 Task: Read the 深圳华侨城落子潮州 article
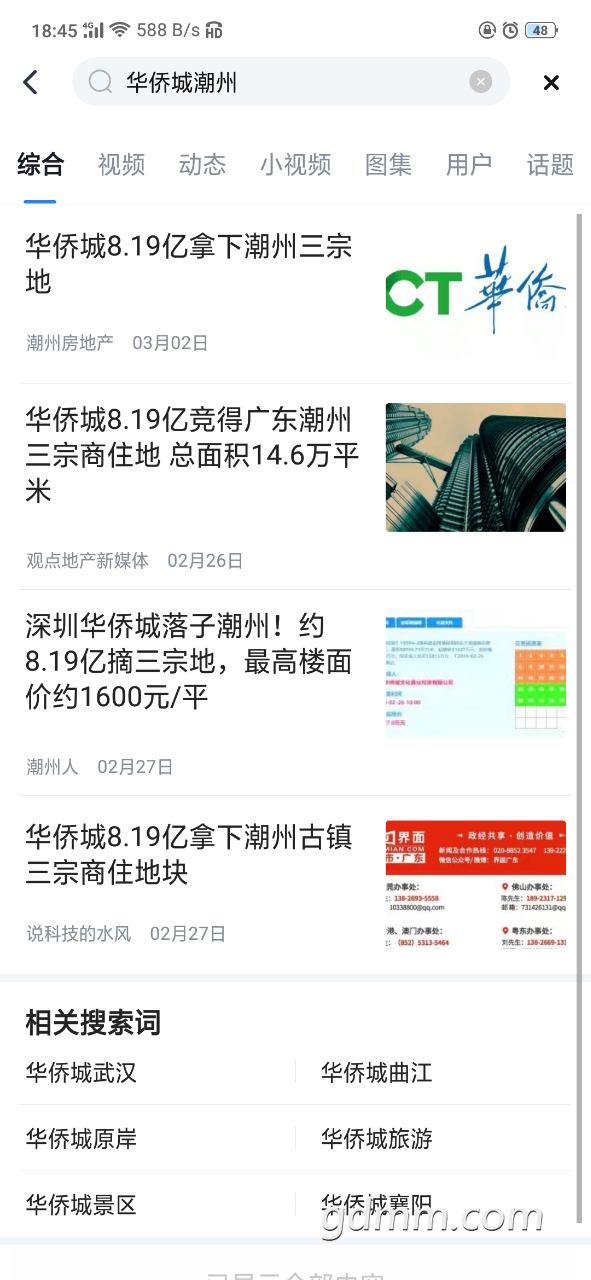tap(295, 693)
